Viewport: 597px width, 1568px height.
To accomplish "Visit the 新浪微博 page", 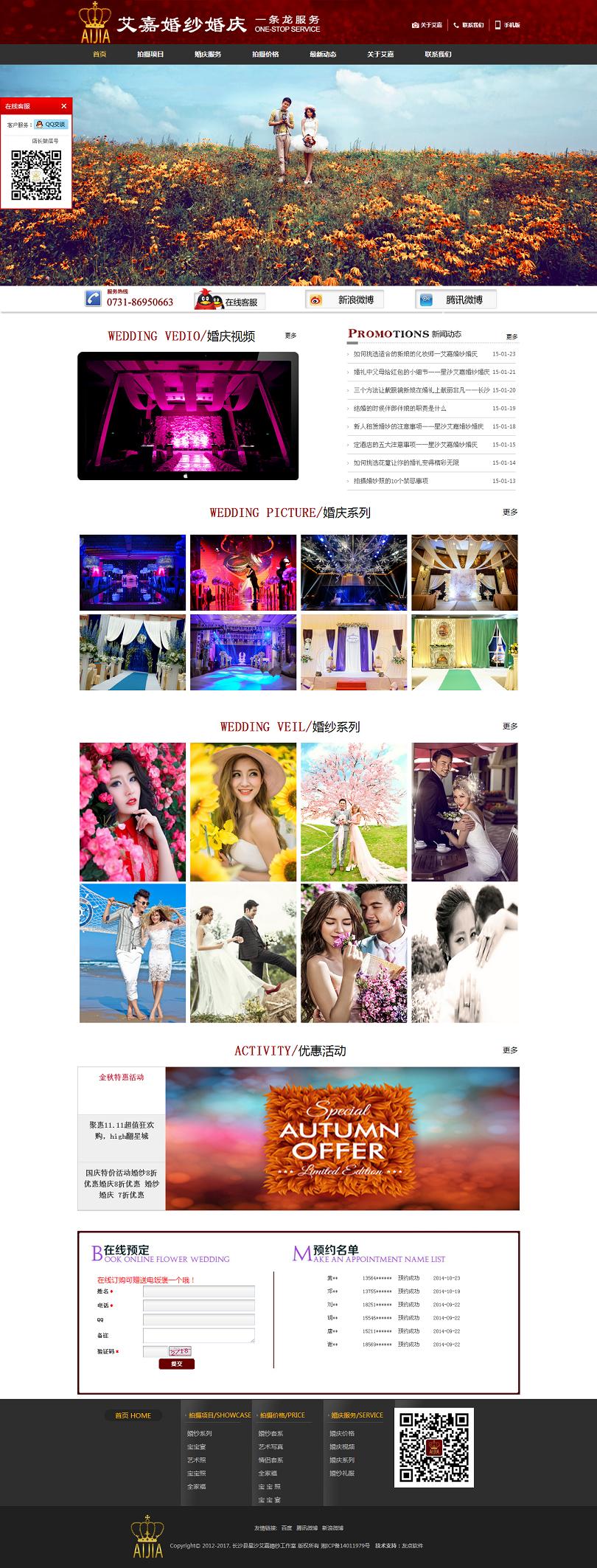I will (x=345, y=299).
